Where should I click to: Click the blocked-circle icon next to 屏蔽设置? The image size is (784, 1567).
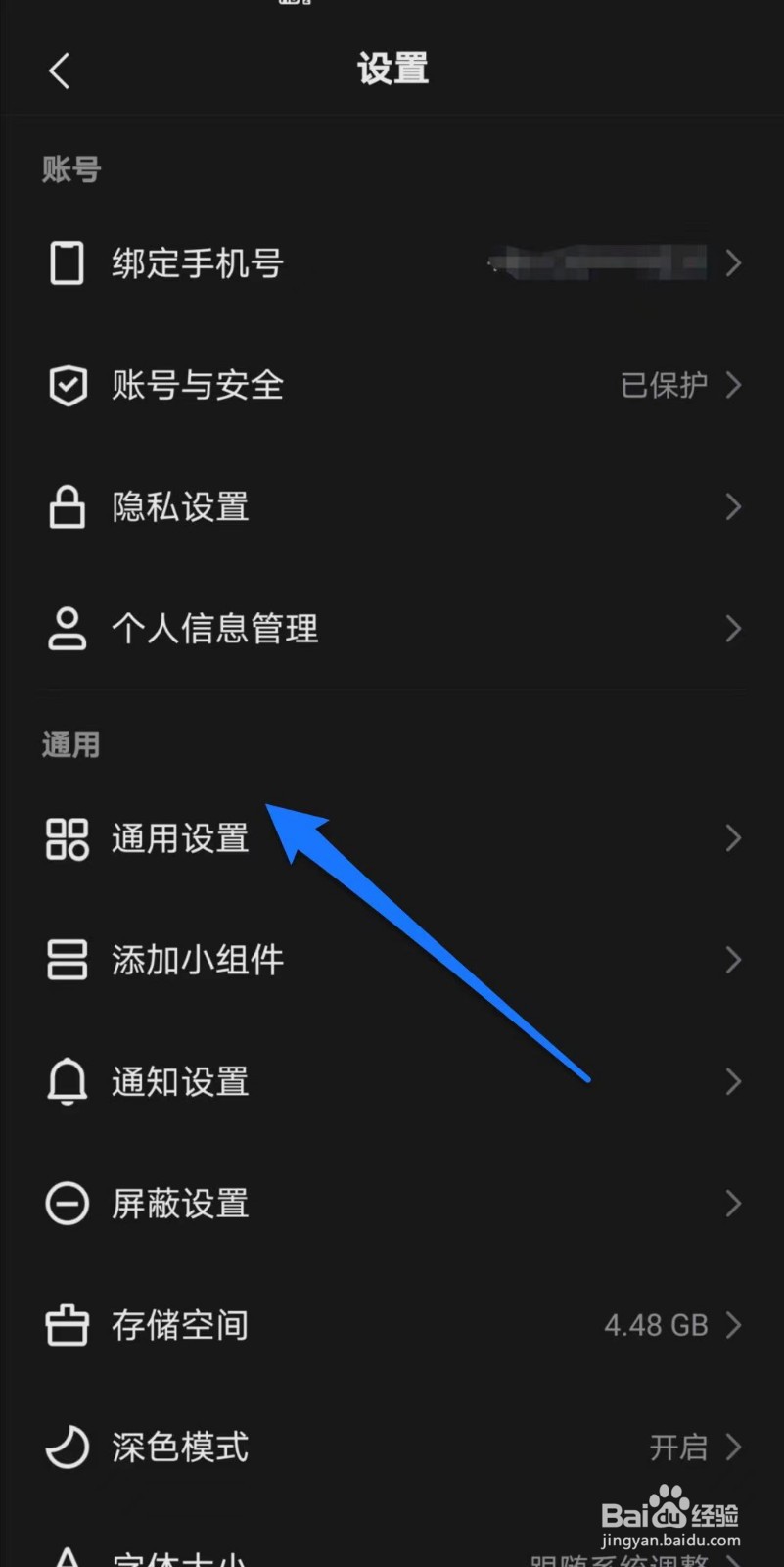(67, 1203)
